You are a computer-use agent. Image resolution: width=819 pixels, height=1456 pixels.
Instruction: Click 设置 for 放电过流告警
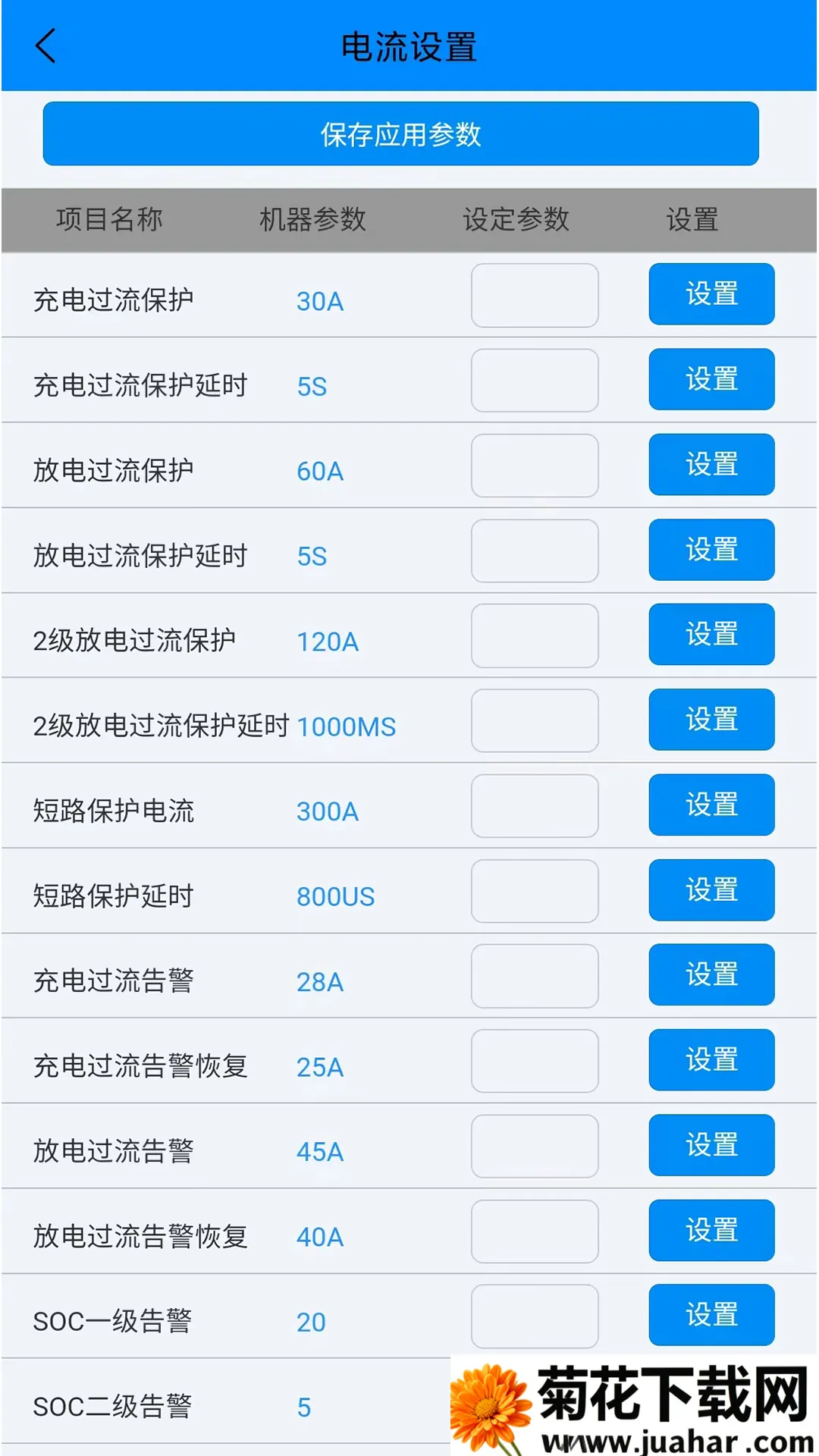(711, 1145)
